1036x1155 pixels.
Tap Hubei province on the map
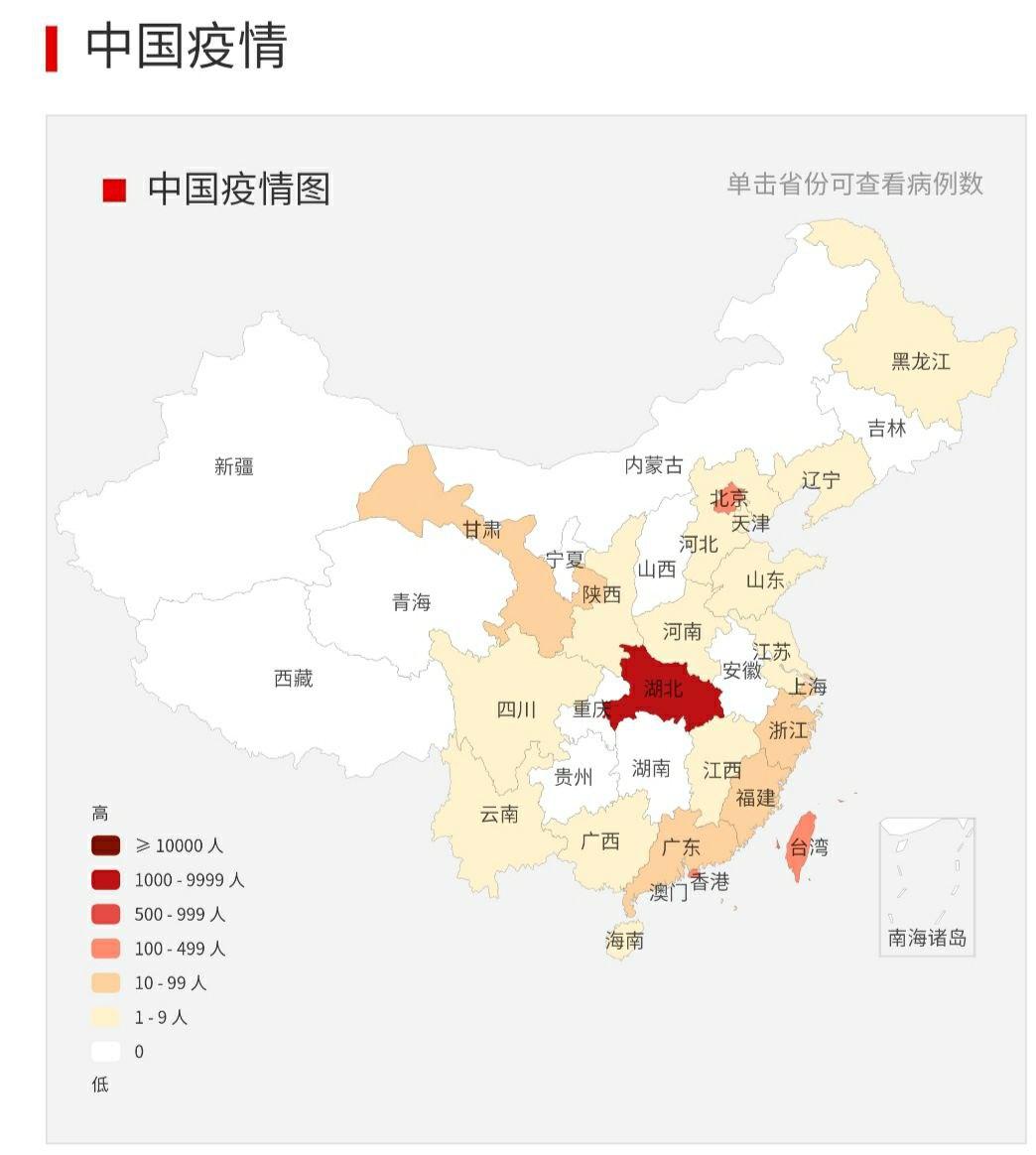click(x=663, y=688)
